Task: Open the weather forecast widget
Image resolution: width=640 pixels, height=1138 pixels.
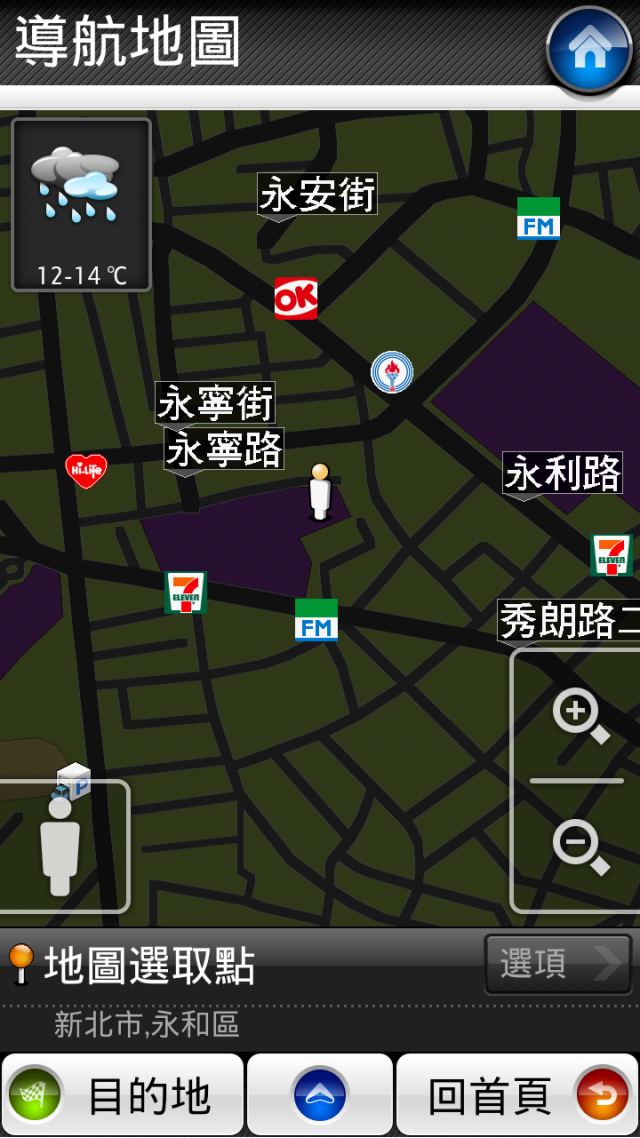Action: 81,205
